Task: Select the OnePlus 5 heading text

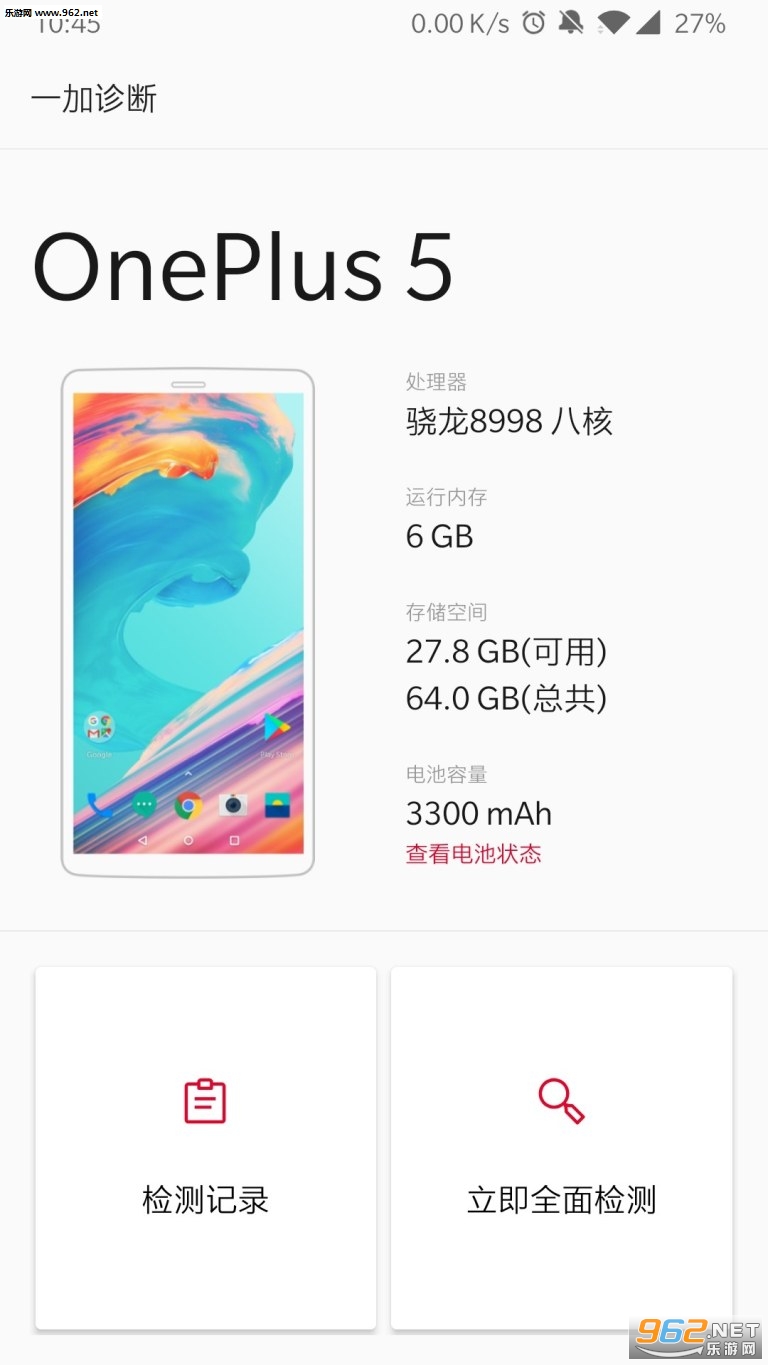Action: tap(243, 265)
